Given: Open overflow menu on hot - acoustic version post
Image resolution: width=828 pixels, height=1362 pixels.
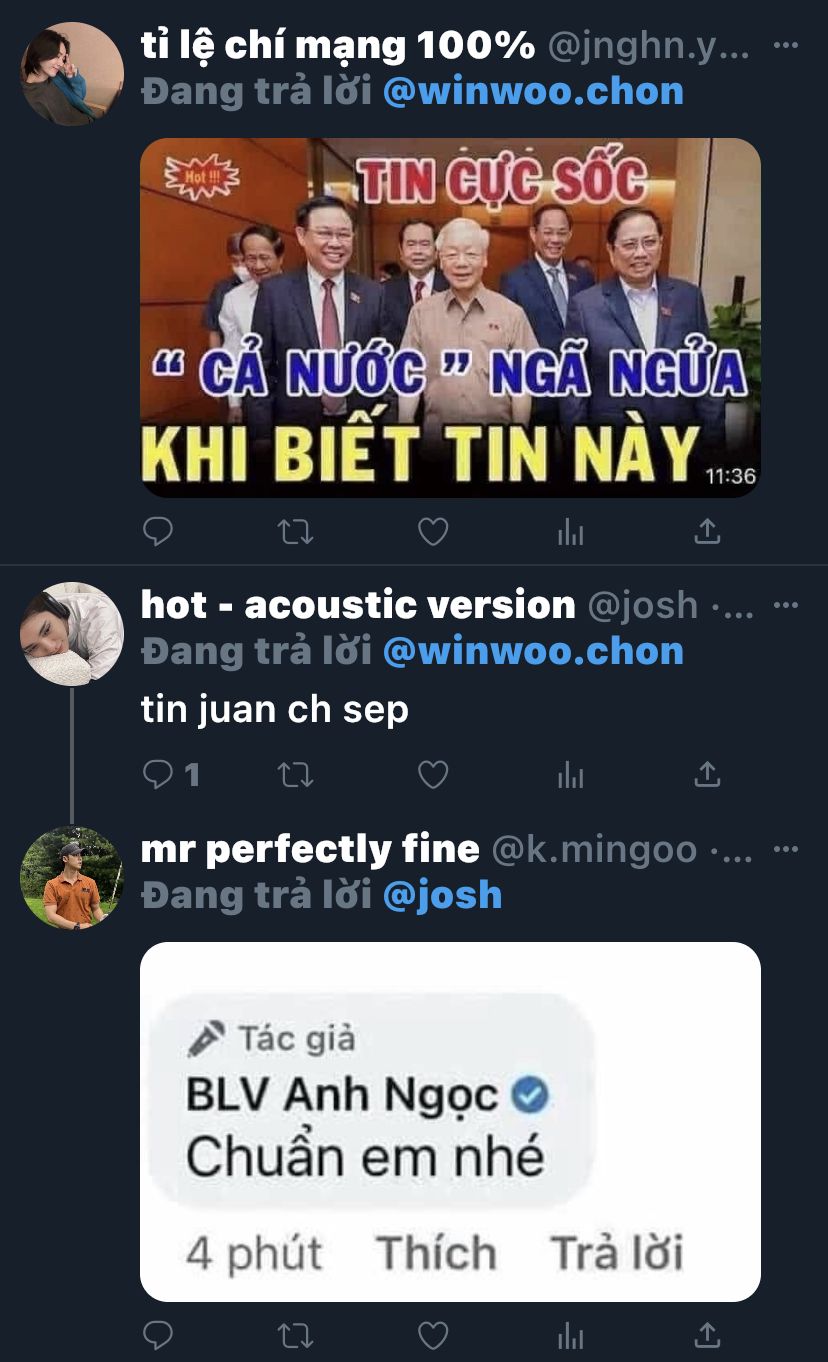Looking at the screenshot, I should pos(786,606).
